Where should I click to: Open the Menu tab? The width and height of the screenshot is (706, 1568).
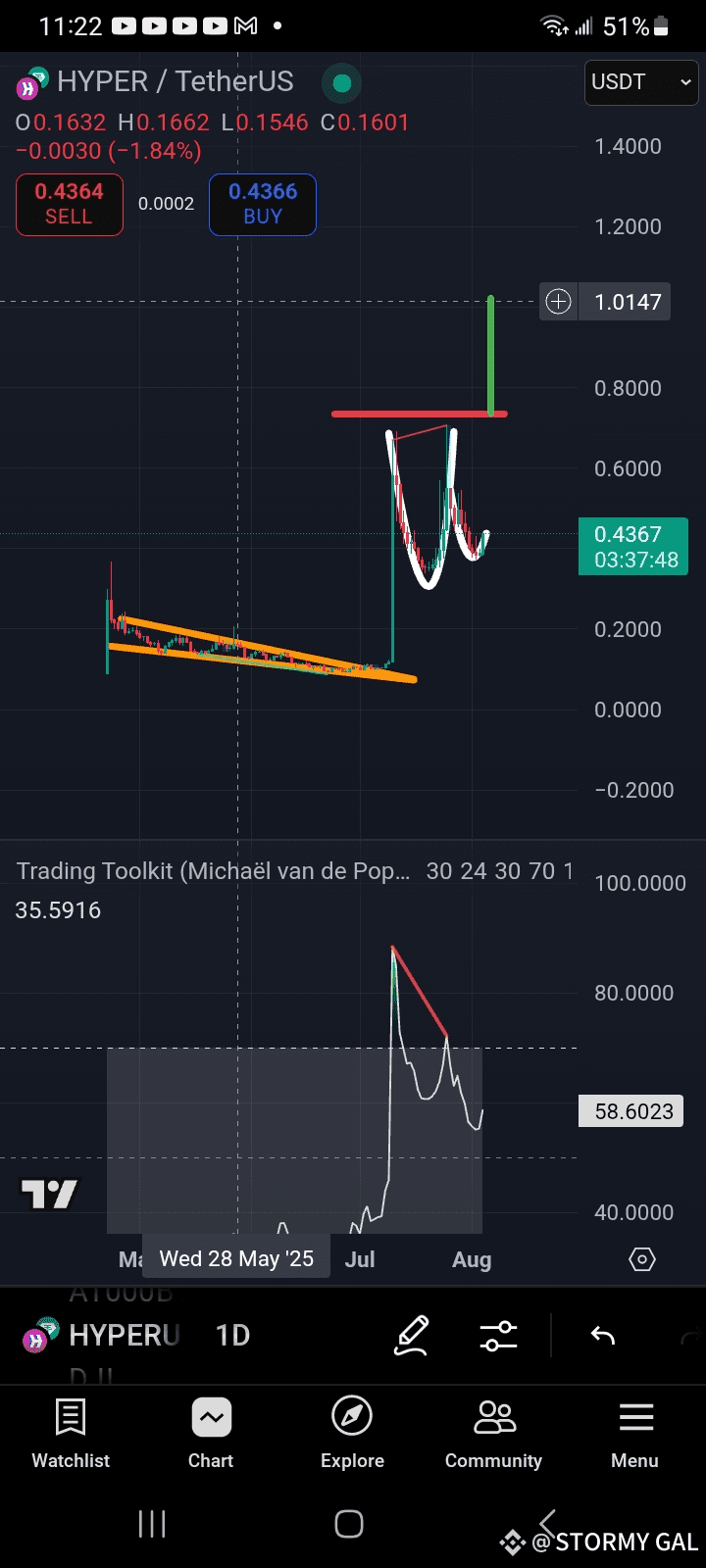click(x=634, y=1434)
